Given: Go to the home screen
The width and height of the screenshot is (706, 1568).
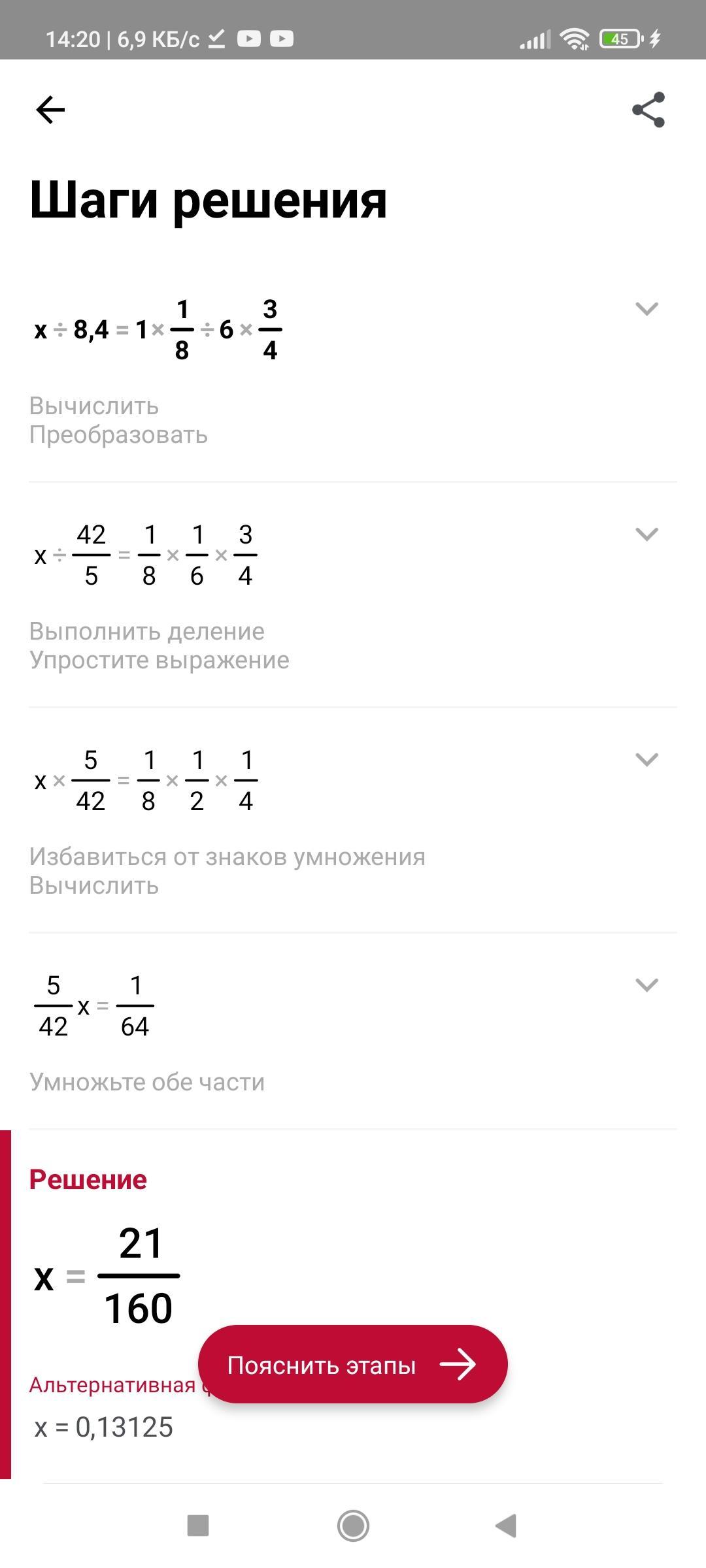Looking at the screenshot, I should pyautogui.click(x=353, y=1526).
